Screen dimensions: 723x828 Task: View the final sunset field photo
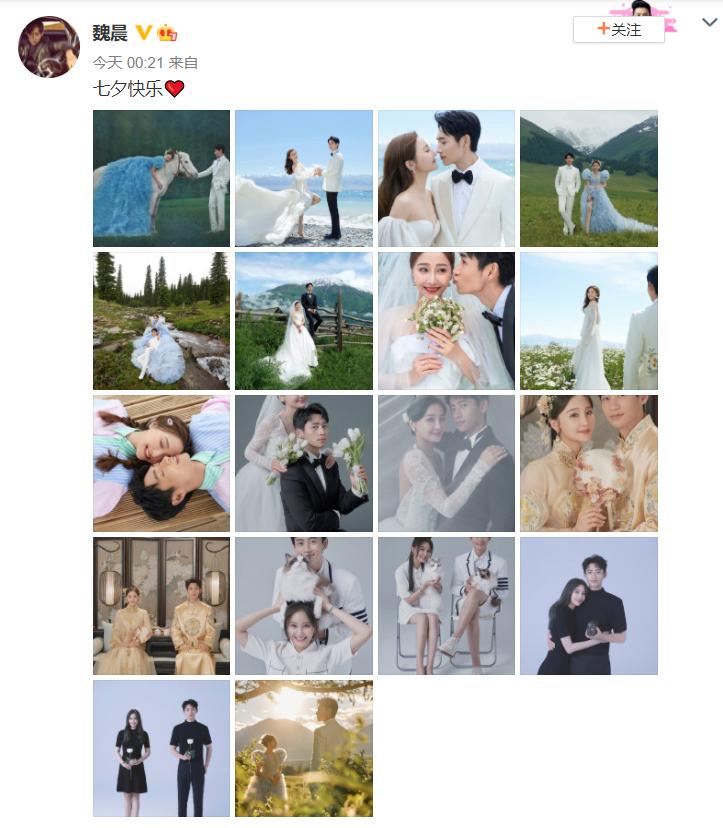(x=304, y=747)
